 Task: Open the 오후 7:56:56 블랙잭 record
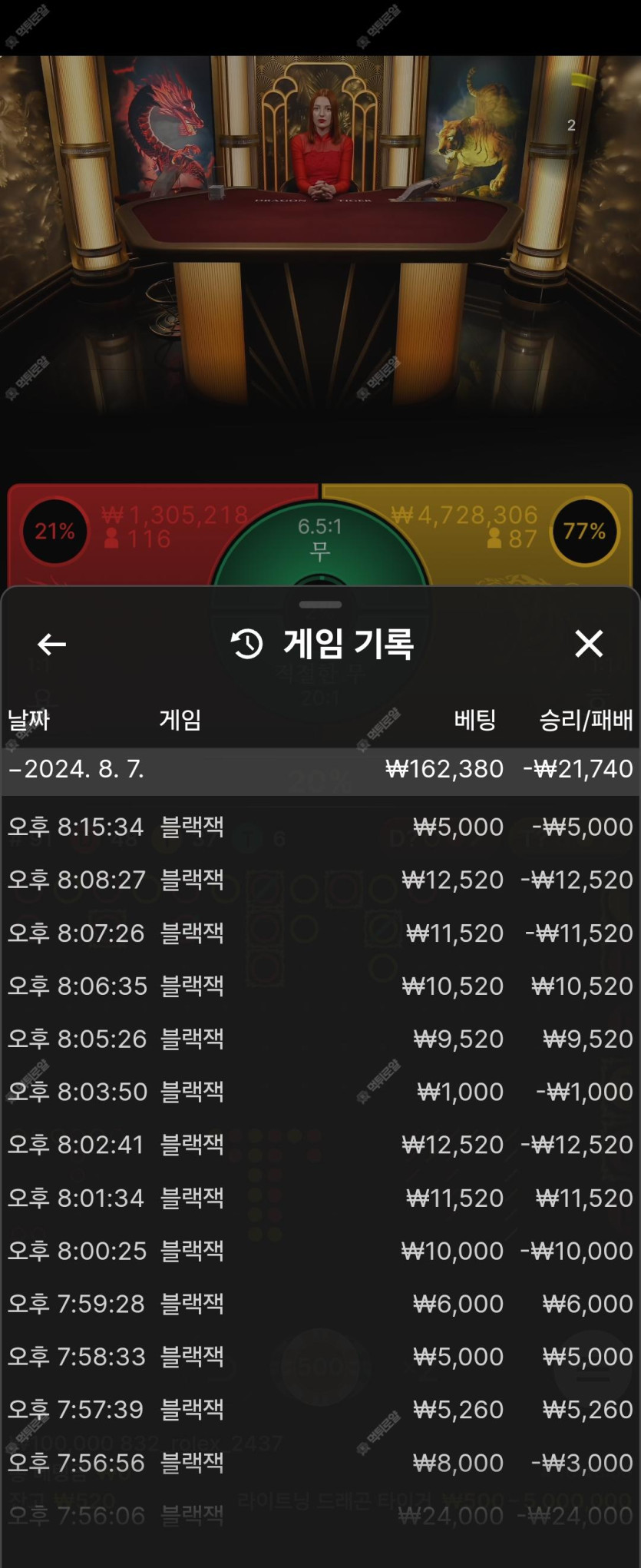tap(320, 1463)
